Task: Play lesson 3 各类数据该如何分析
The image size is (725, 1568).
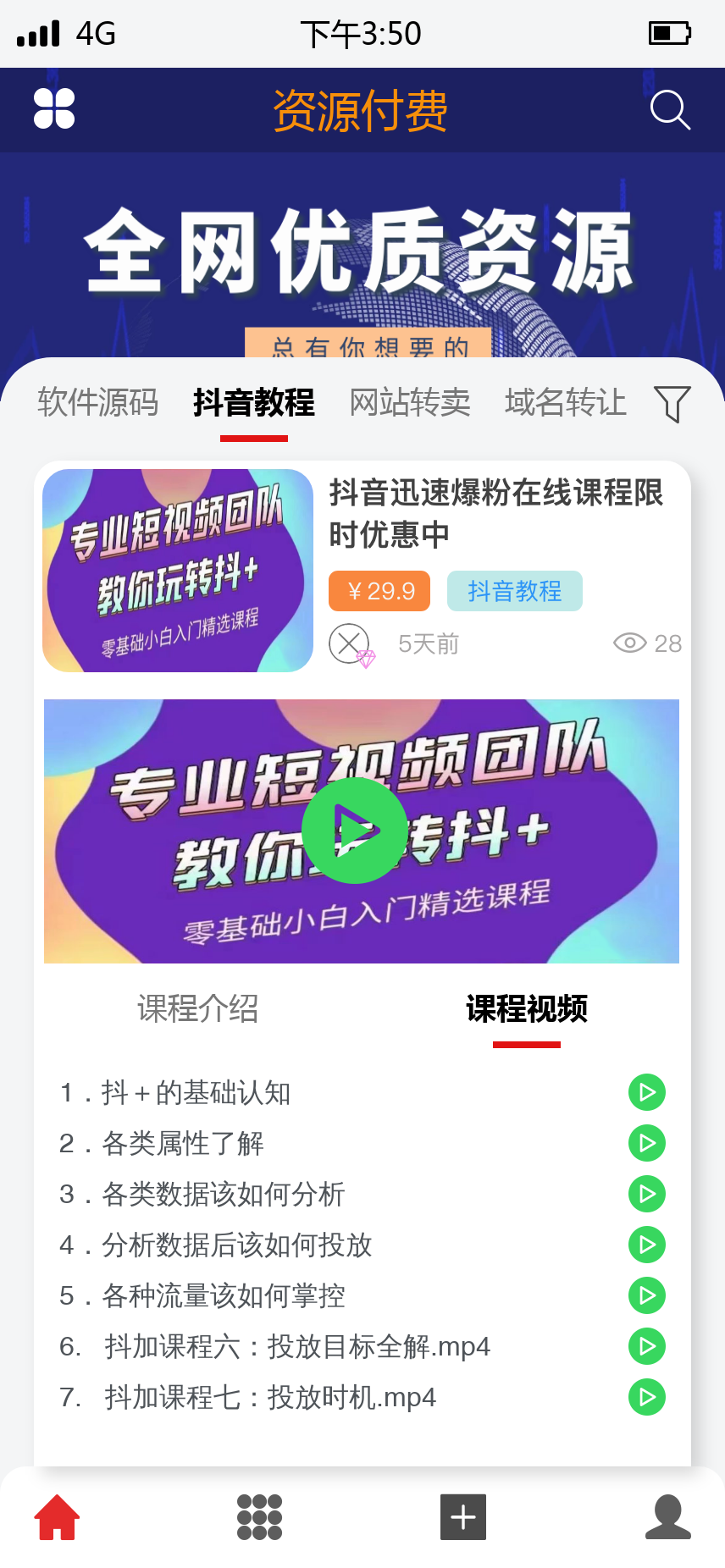Action: tap(647, 1194)
